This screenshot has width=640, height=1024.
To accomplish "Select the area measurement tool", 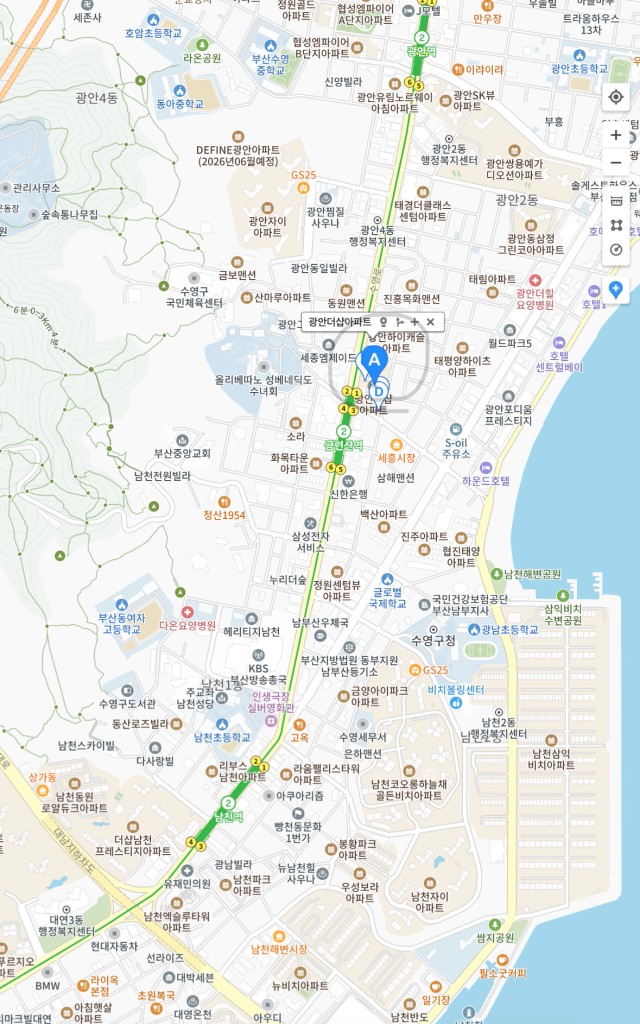I will coord(615,225).
